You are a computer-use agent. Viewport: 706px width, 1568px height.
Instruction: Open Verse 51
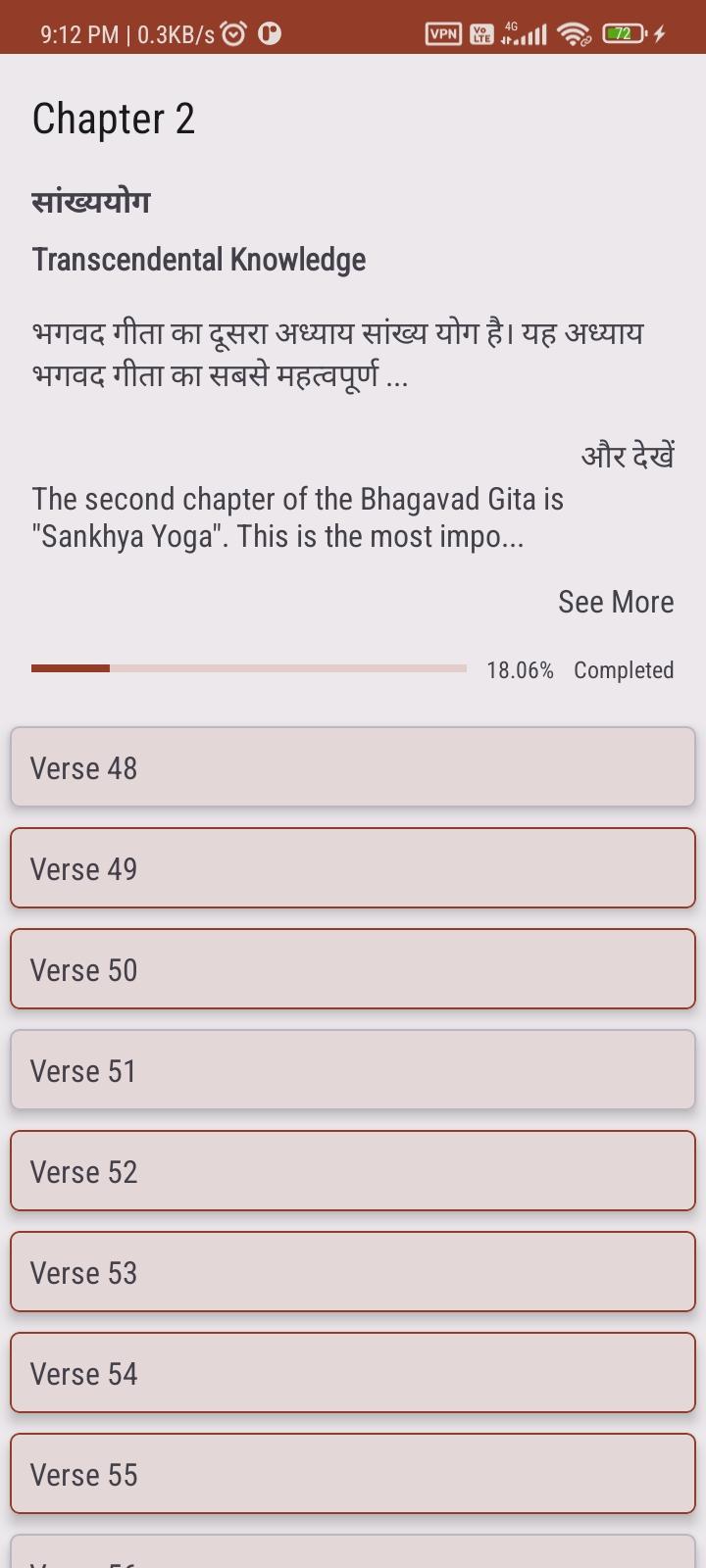353,1070
